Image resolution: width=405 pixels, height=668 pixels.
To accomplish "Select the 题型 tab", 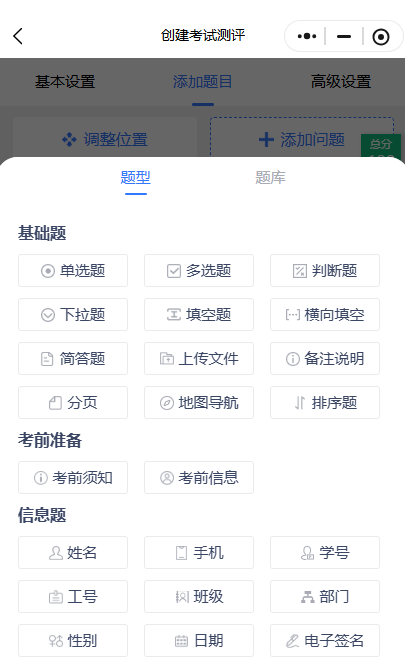I will pos(135,178).
